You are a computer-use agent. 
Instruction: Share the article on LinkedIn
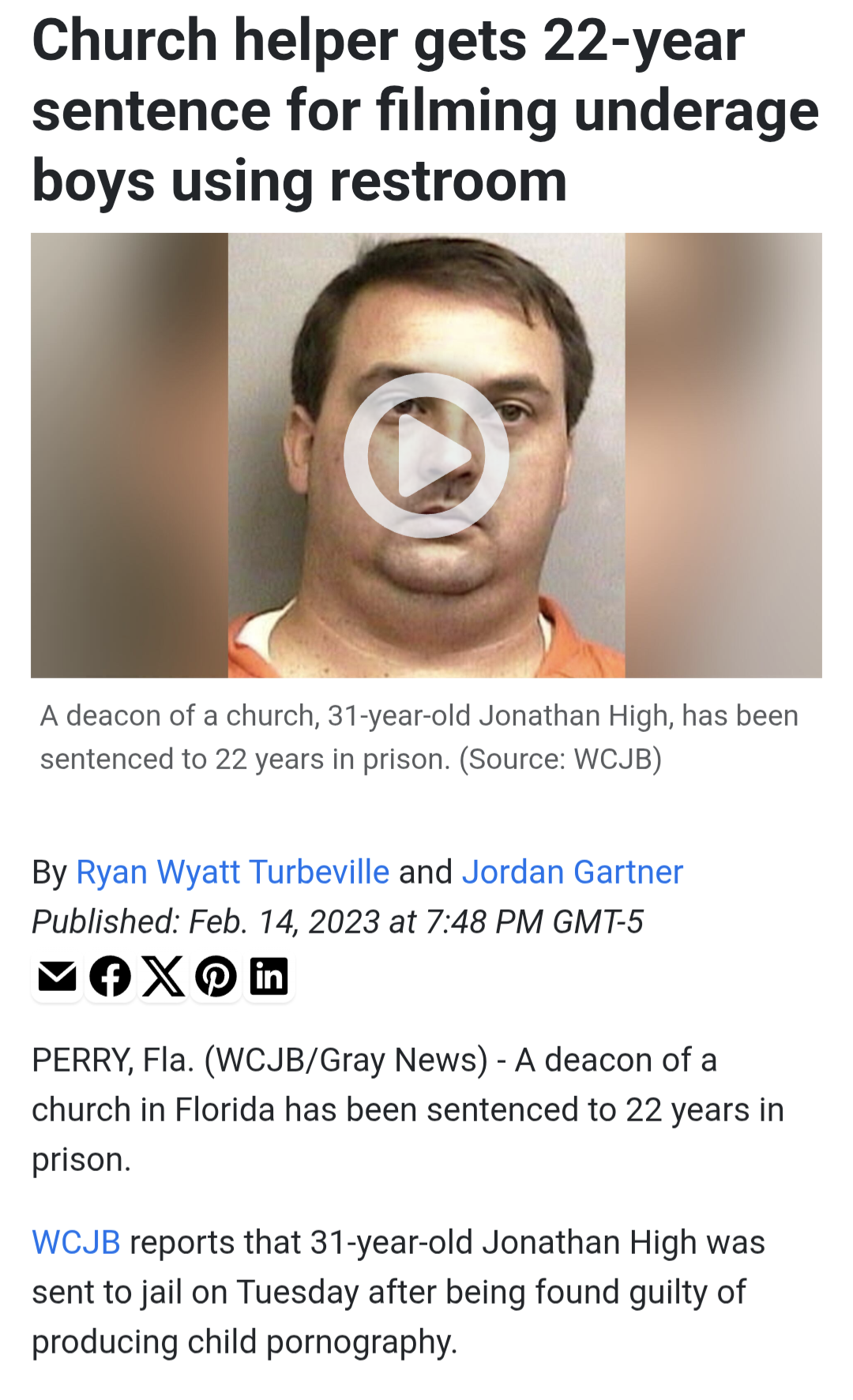(x=269, y=977)
